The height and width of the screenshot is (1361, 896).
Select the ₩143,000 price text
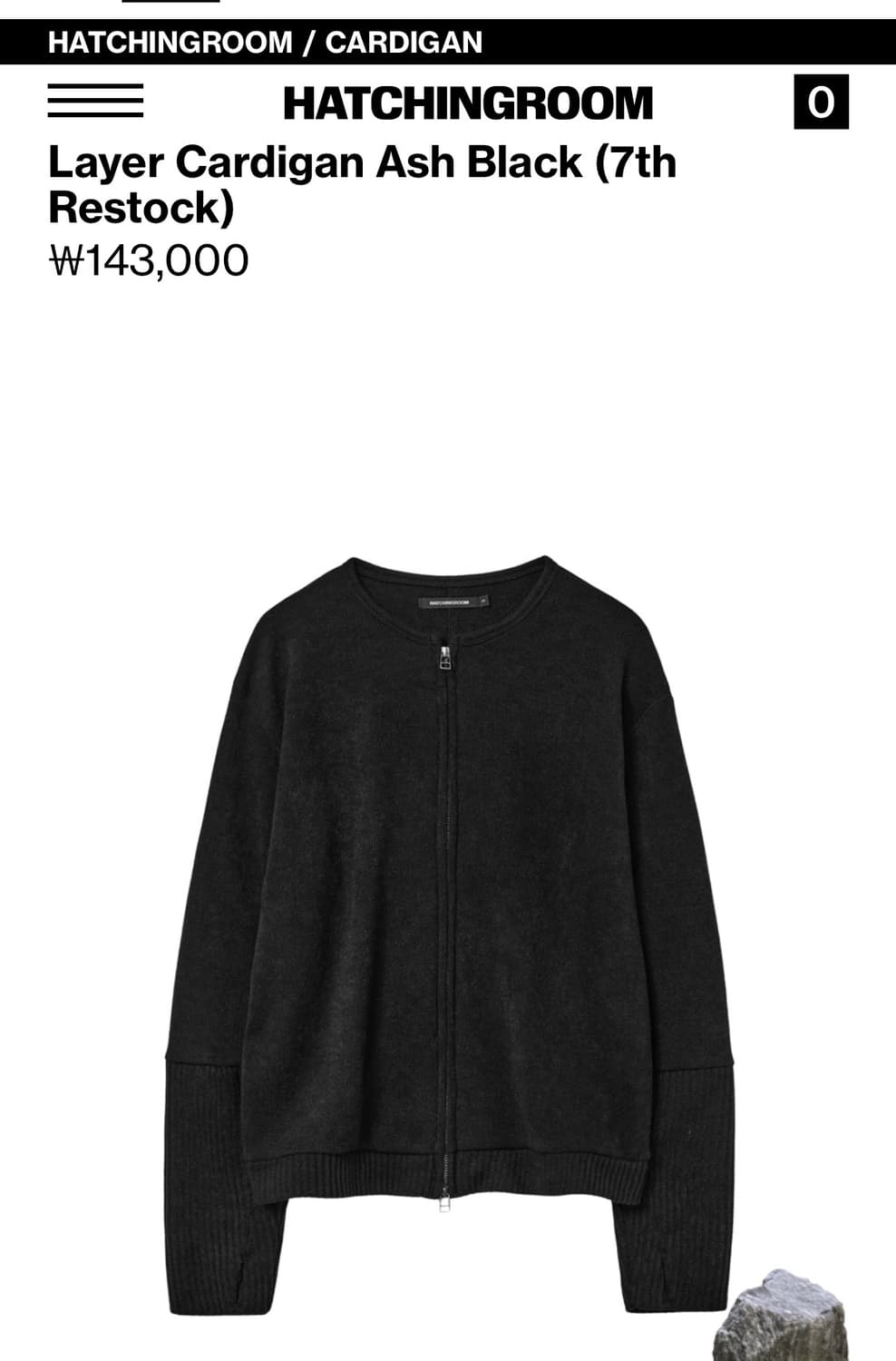[x=149, y=260]
